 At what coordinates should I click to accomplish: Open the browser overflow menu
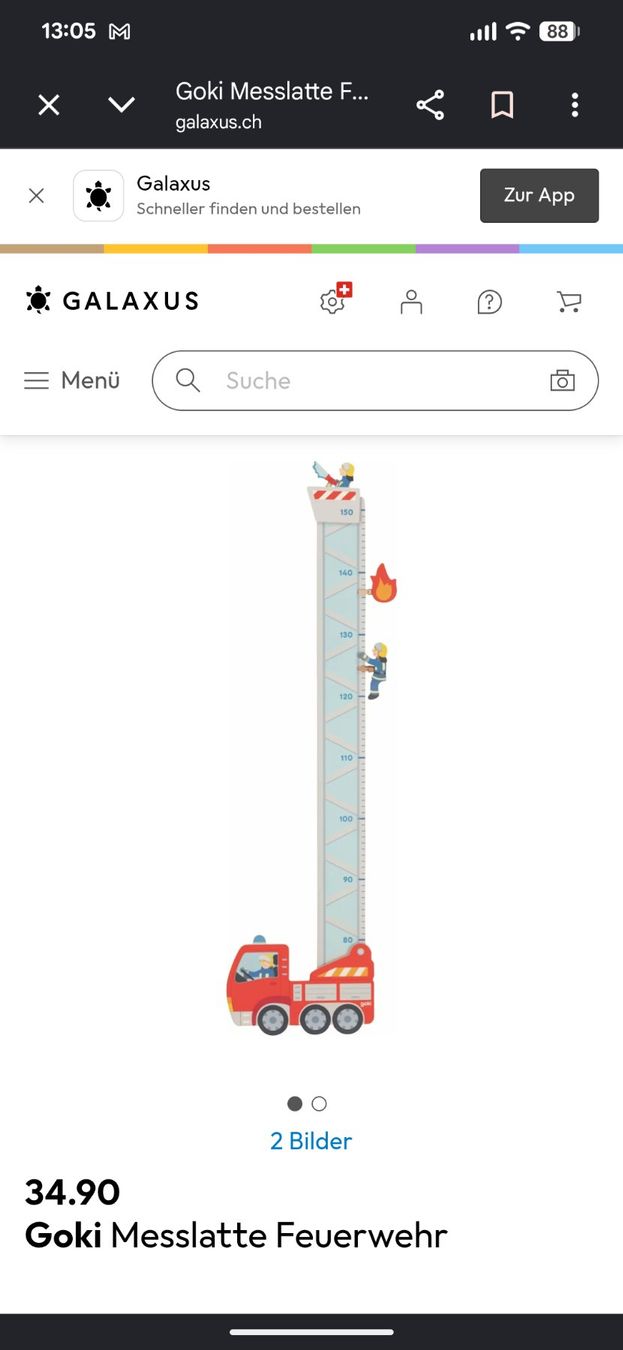point(575,105)
